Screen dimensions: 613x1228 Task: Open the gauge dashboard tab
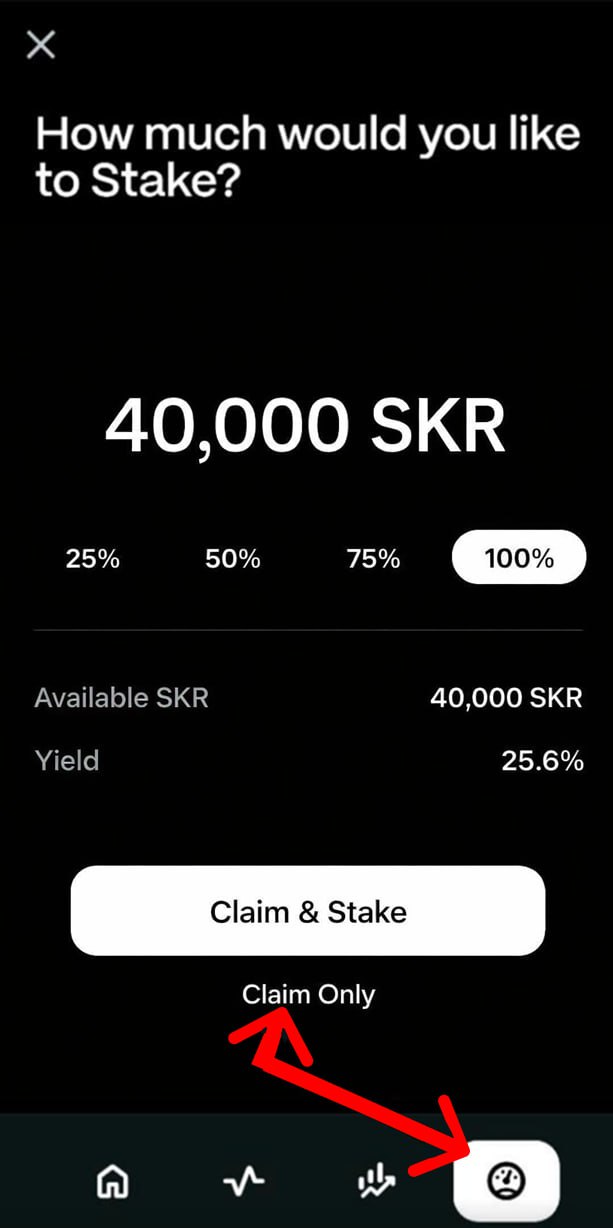pyautogui.click(x=506, y=1183)
